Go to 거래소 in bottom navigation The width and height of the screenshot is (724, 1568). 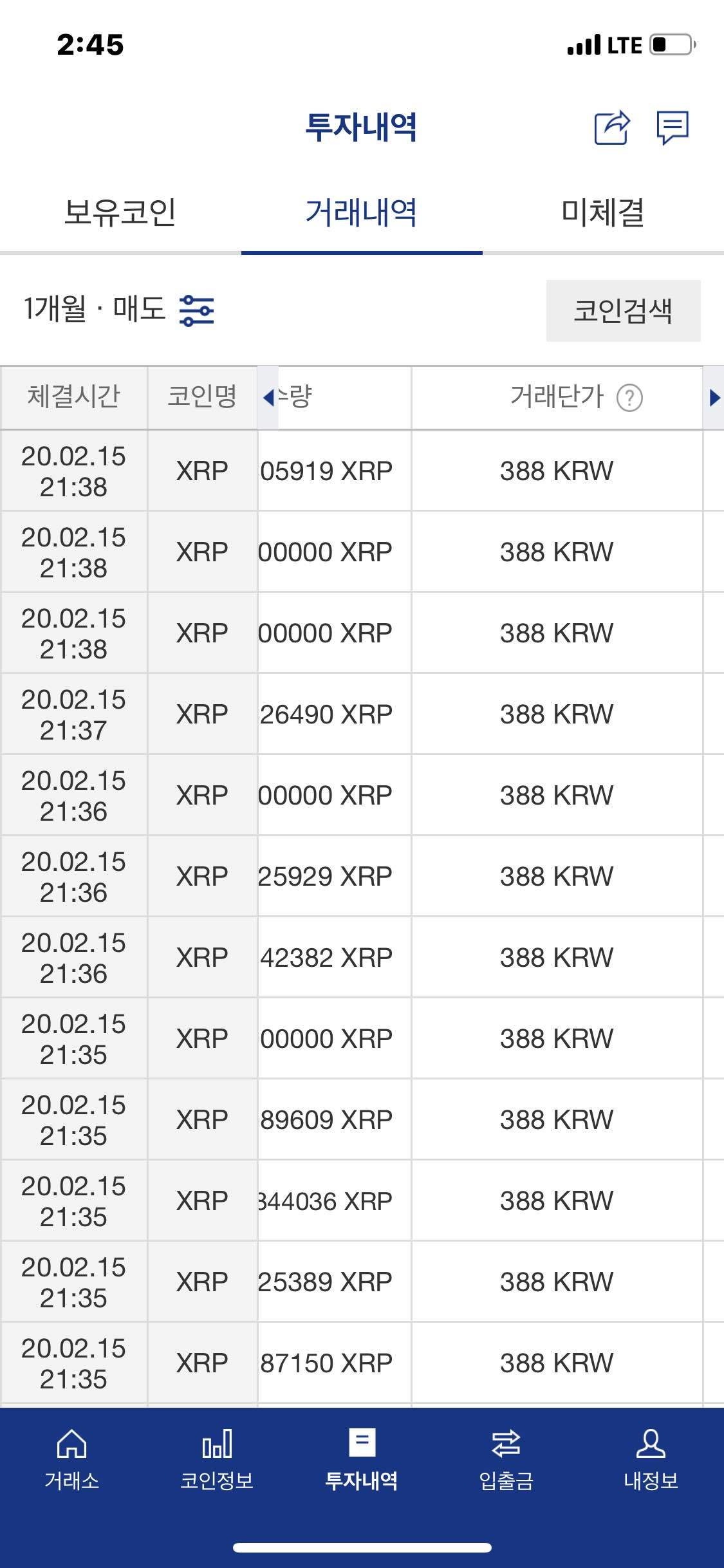(x=72, y=1460)
